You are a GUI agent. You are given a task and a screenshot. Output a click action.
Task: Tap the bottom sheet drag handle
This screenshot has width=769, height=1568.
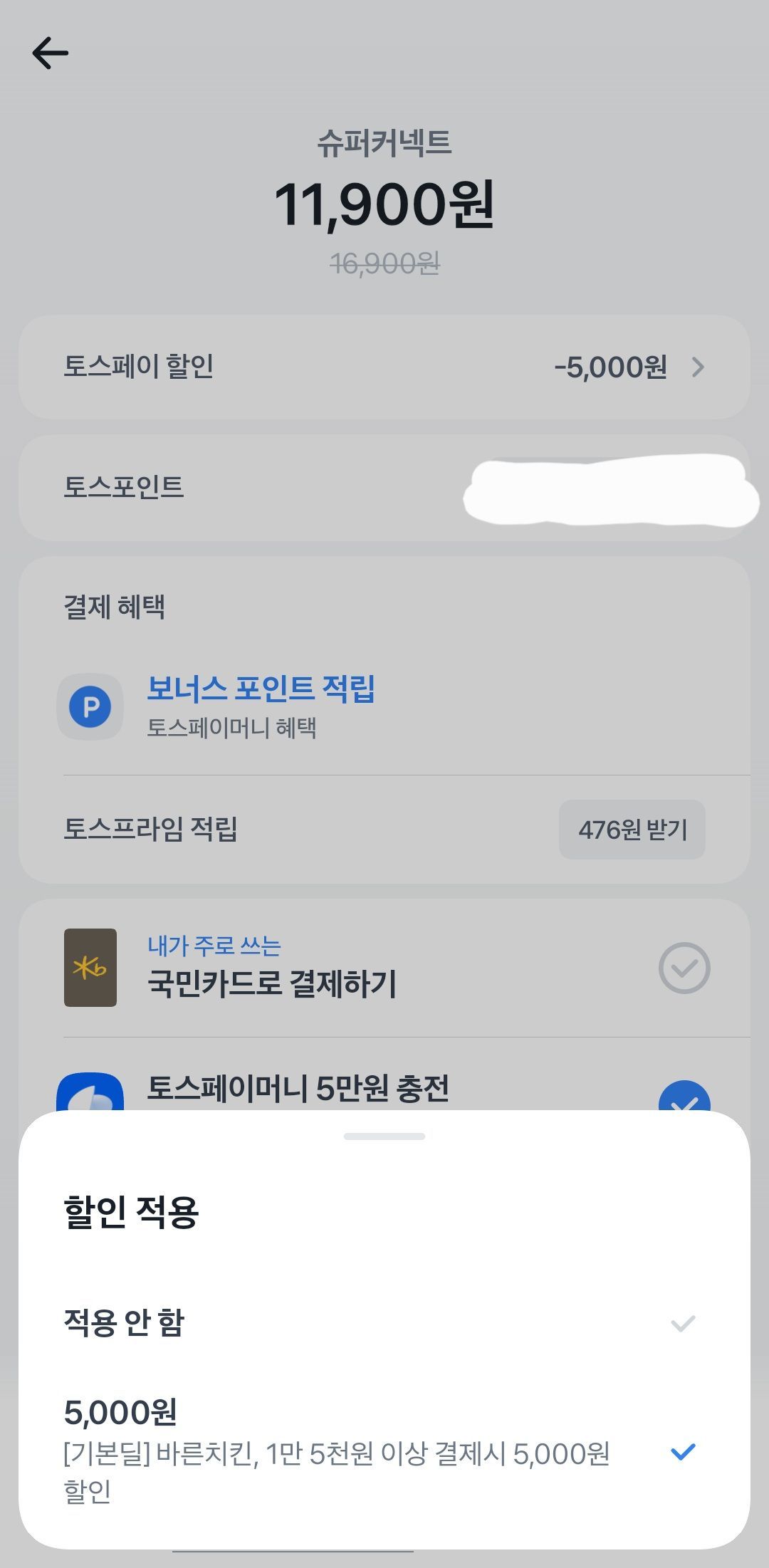coord(384,1136)
